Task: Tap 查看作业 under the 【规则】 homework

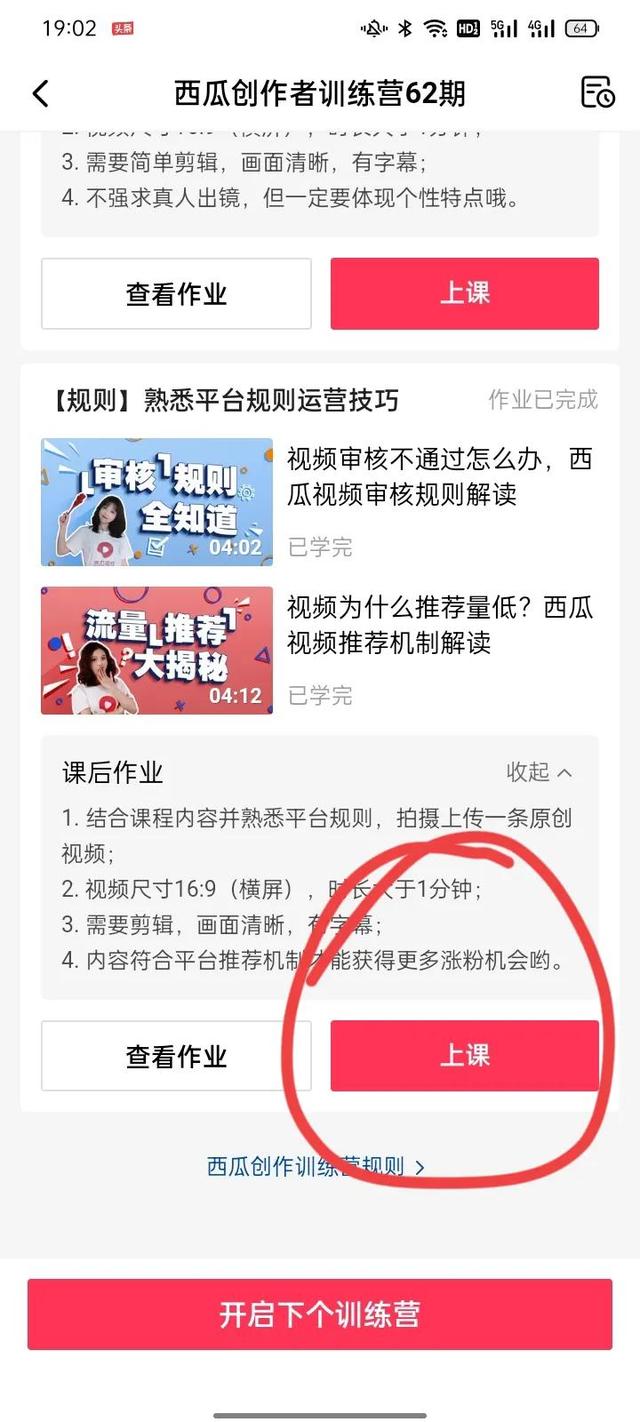Action: pyautogui.click(x=176, y=1056)
